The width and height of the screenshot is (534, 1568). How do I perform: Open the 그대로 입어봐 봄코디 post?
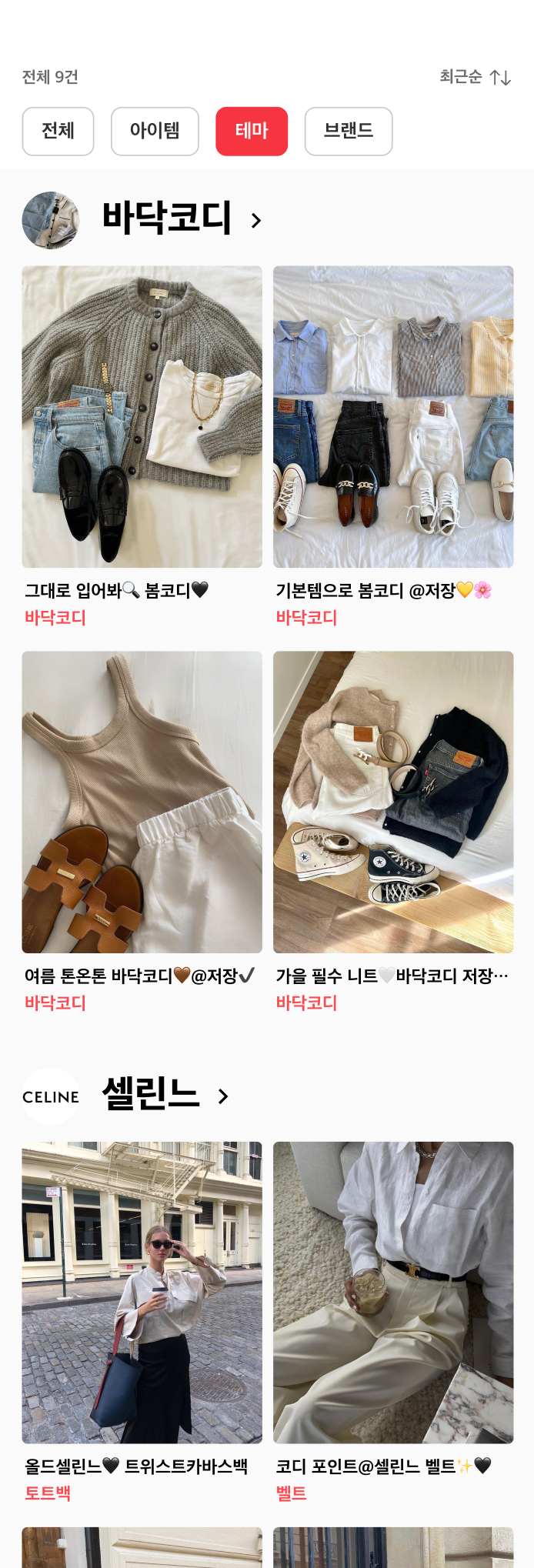(x=142, y=417)
